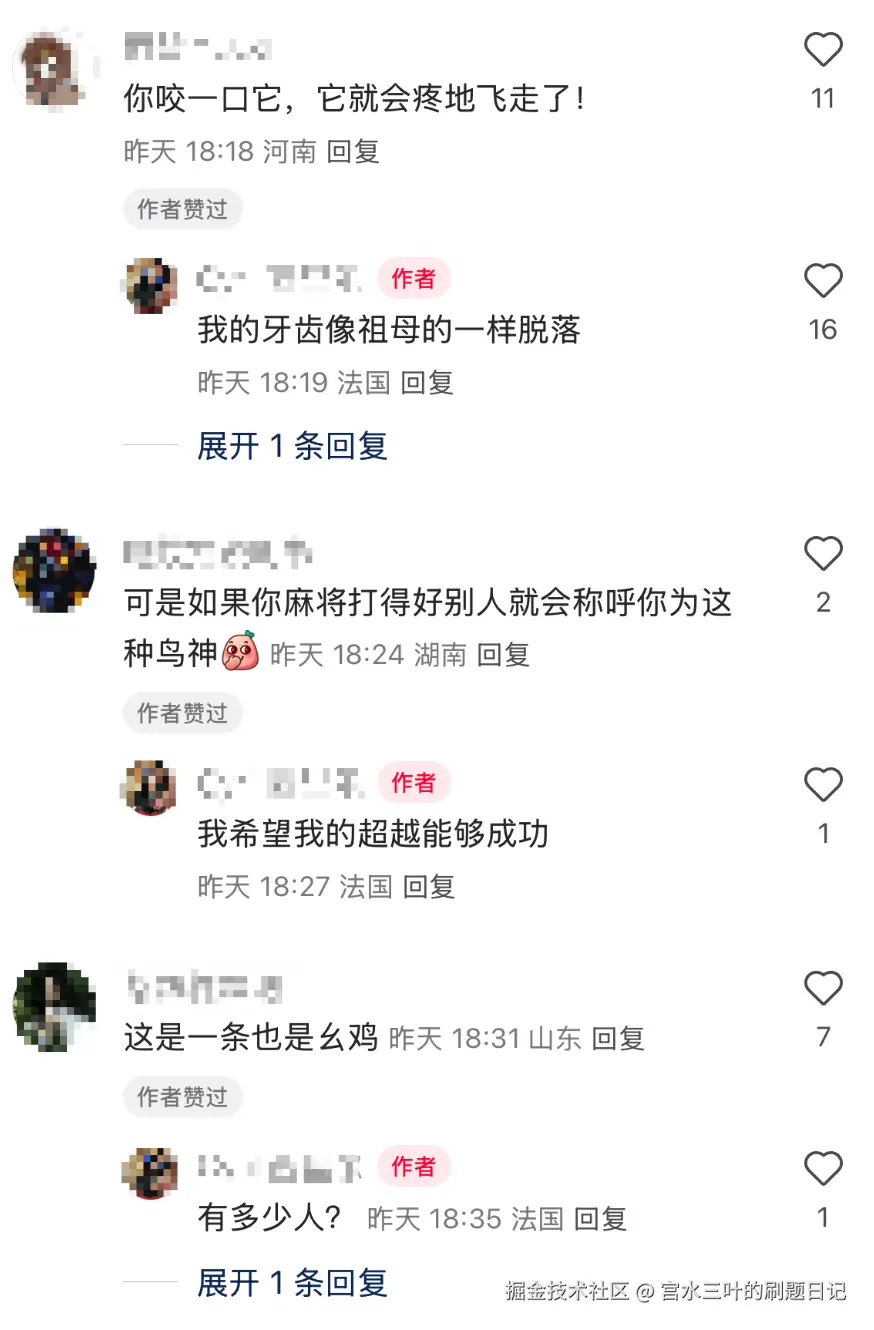Reply to the author's 18:35 comment
The height and width of the screenshot is (1330, 874).
tap(600, 1219)
